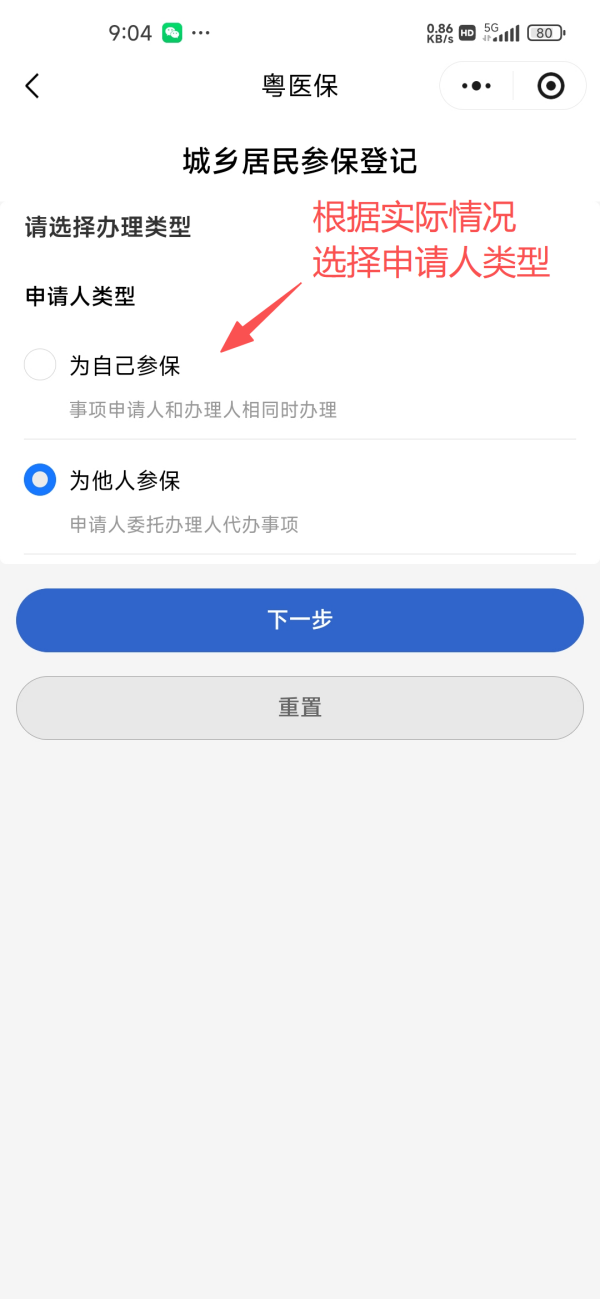Select the 为自己参保 radio option
Image resolution: width=600 pixels, height=1299 pixels.
click(40, 365)
